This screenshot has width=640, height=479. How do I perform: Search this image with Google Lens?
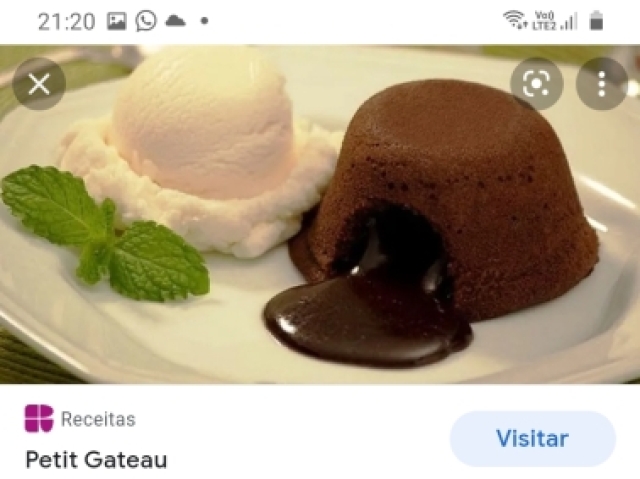click(537, 84)
